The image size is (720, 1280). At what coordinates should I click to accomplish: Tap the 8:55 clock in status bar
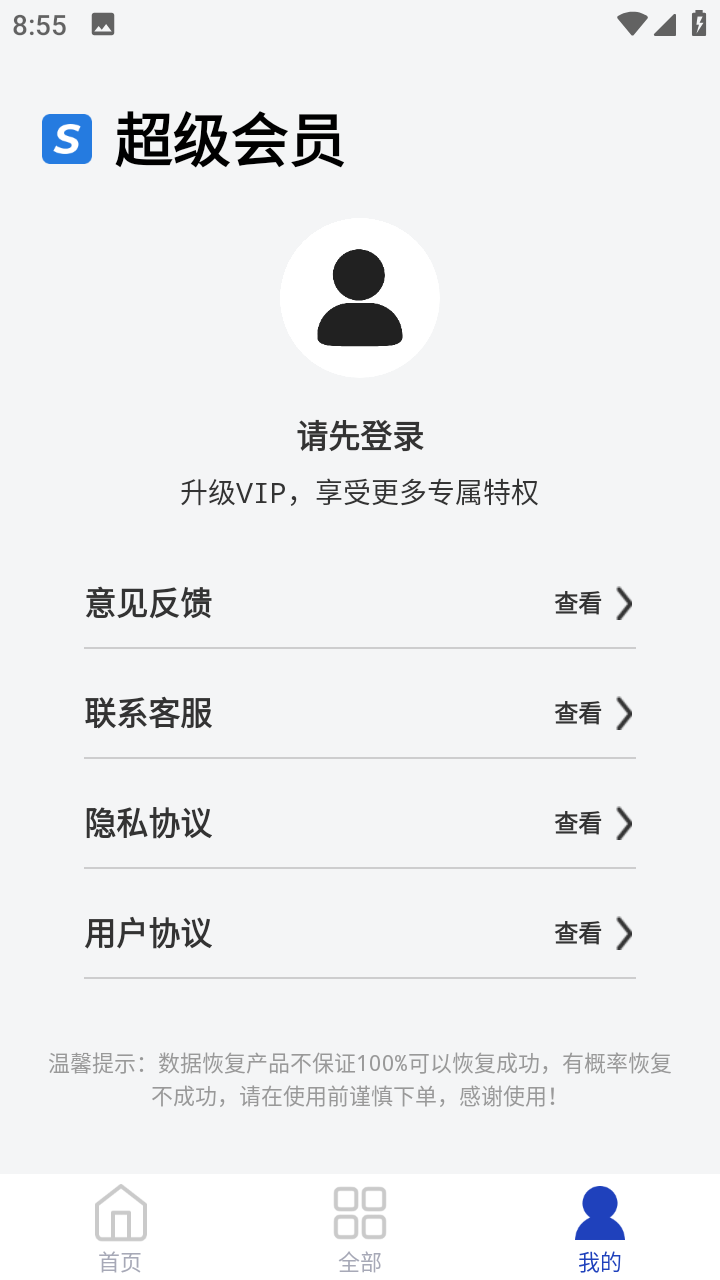(38, 24)
